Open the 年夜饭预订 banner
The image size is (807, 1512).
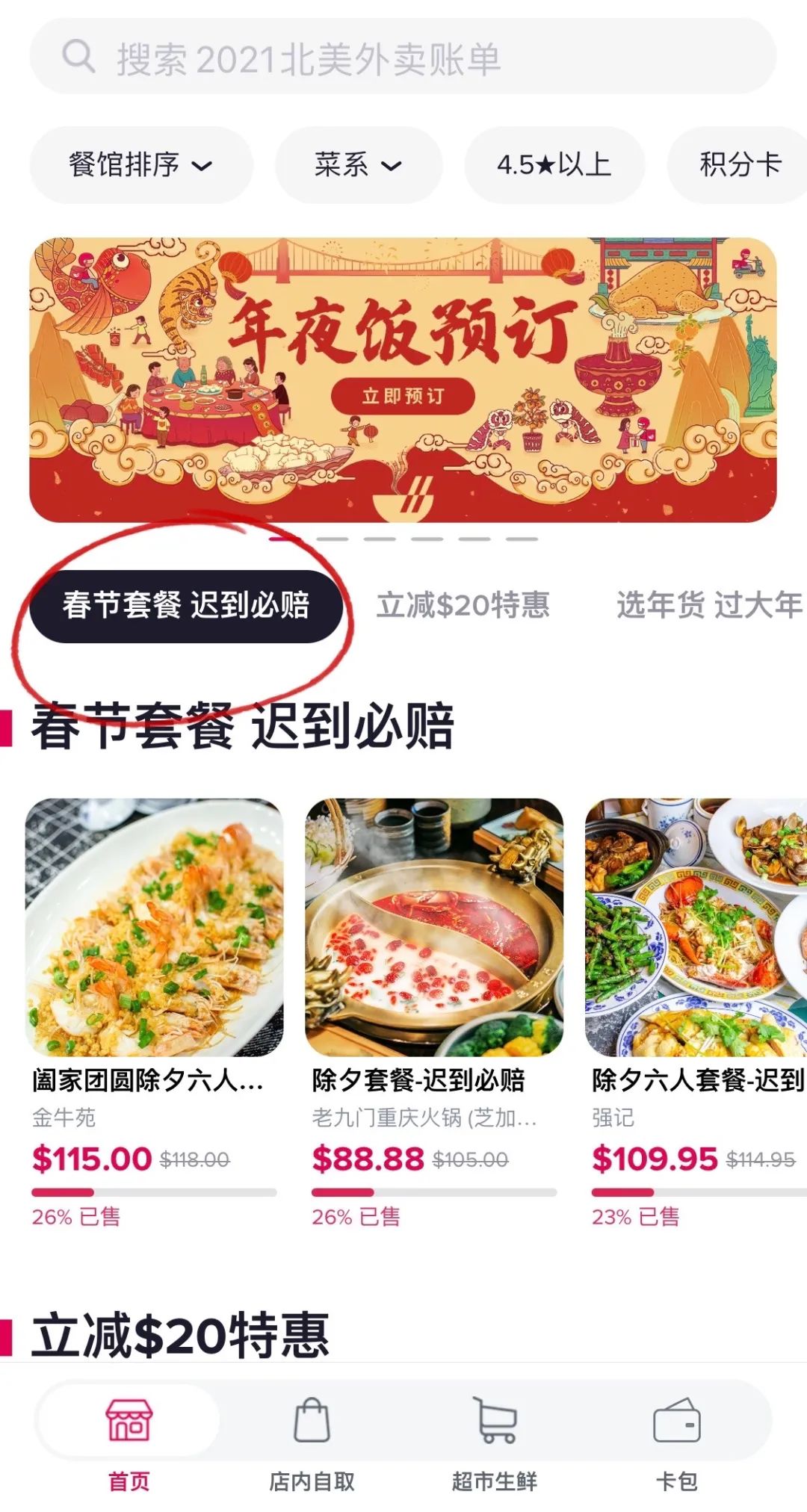pos(403,379)
